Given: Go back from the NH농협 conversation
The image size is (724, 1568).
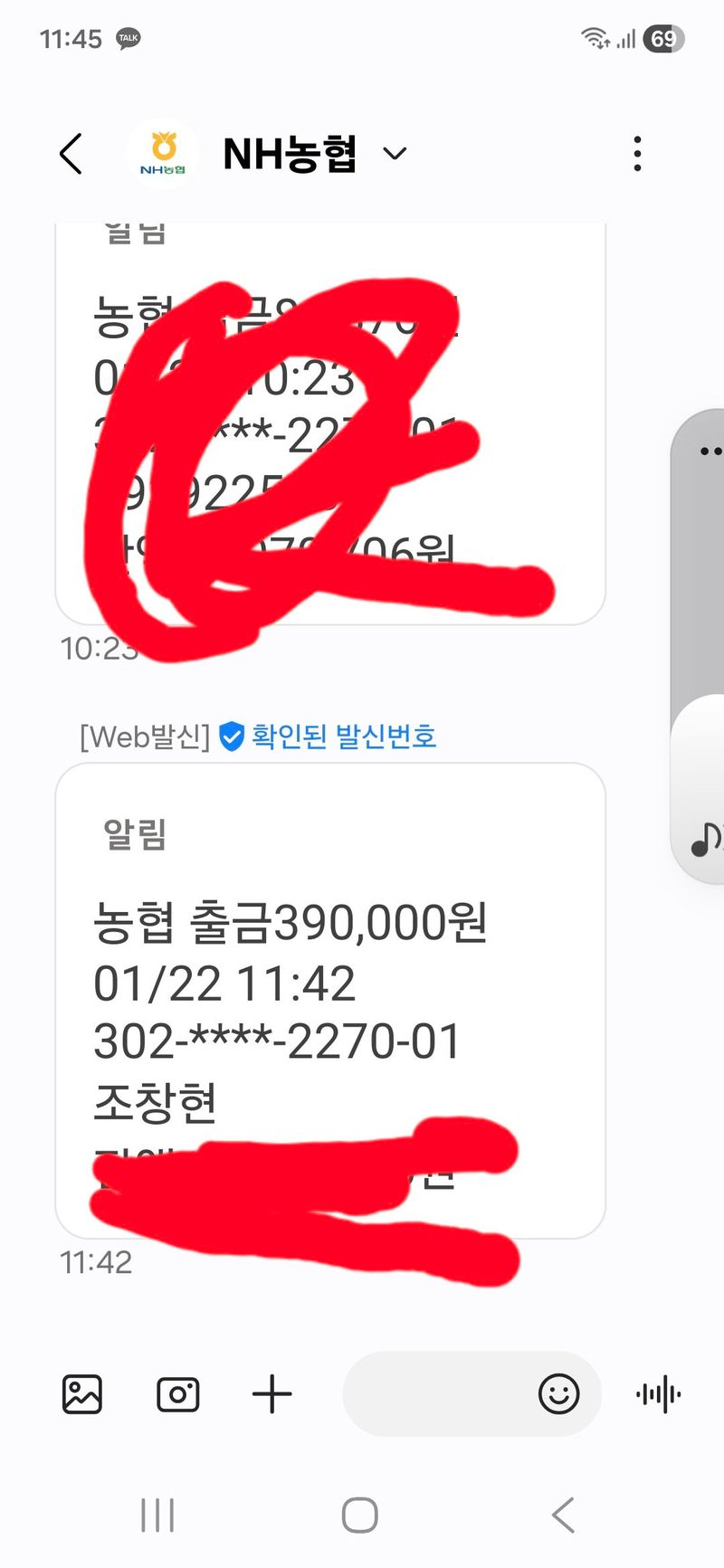Looking at the screenshot, I should [x=71, y=154].
